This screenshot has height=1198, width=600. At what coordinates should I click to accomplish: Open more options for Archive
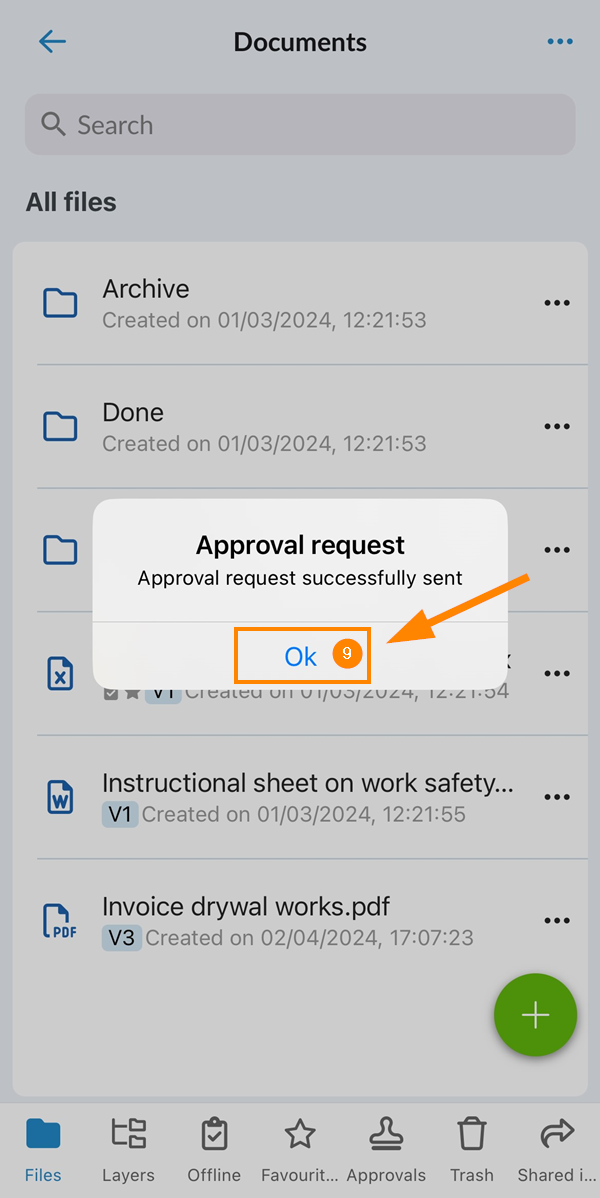pyautogui.click(x=557, y=304)
